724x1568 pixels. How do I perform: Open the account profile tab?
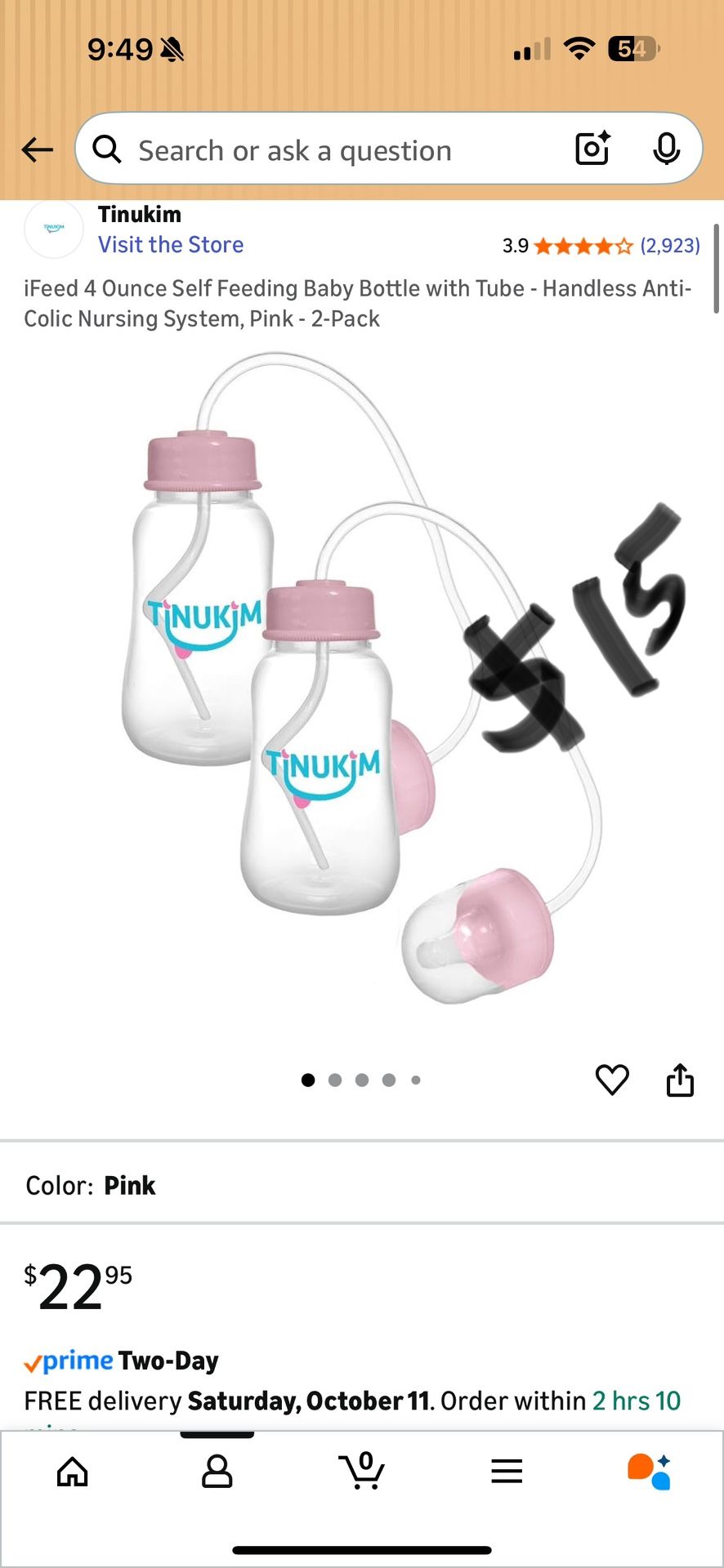coord(217,1472)
